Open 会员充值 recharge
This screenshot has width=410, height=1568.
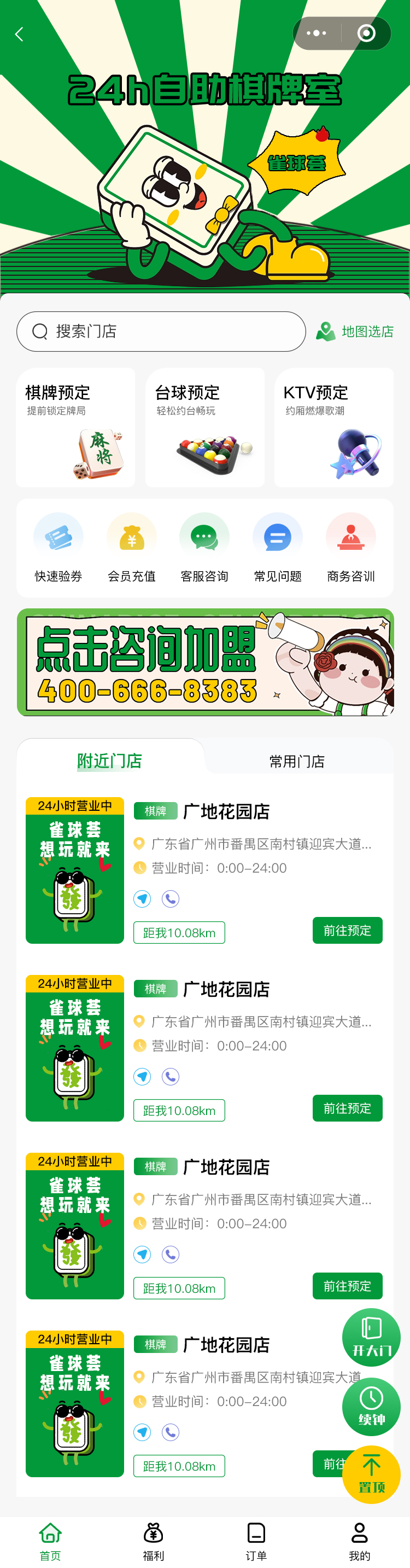131,547
